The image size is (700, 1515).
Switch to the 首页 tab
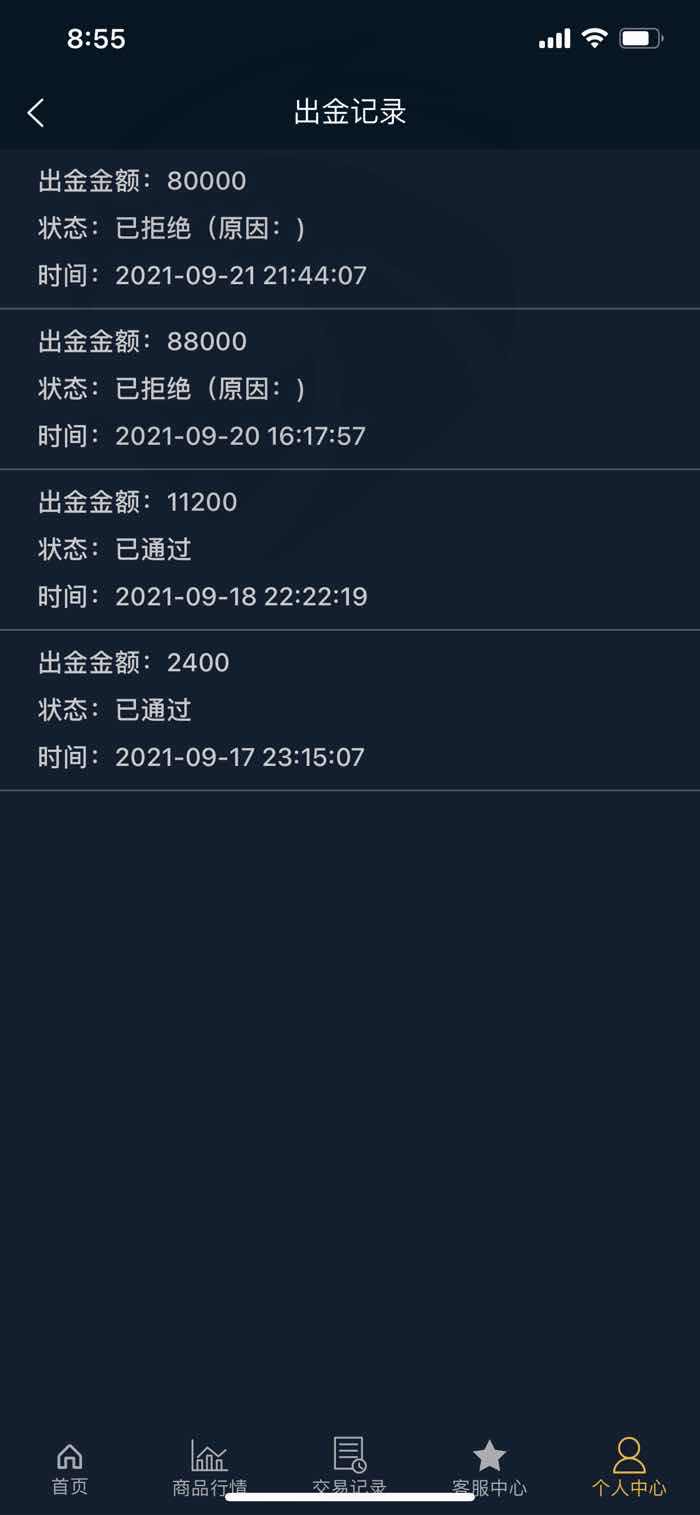pos(70,1468)
